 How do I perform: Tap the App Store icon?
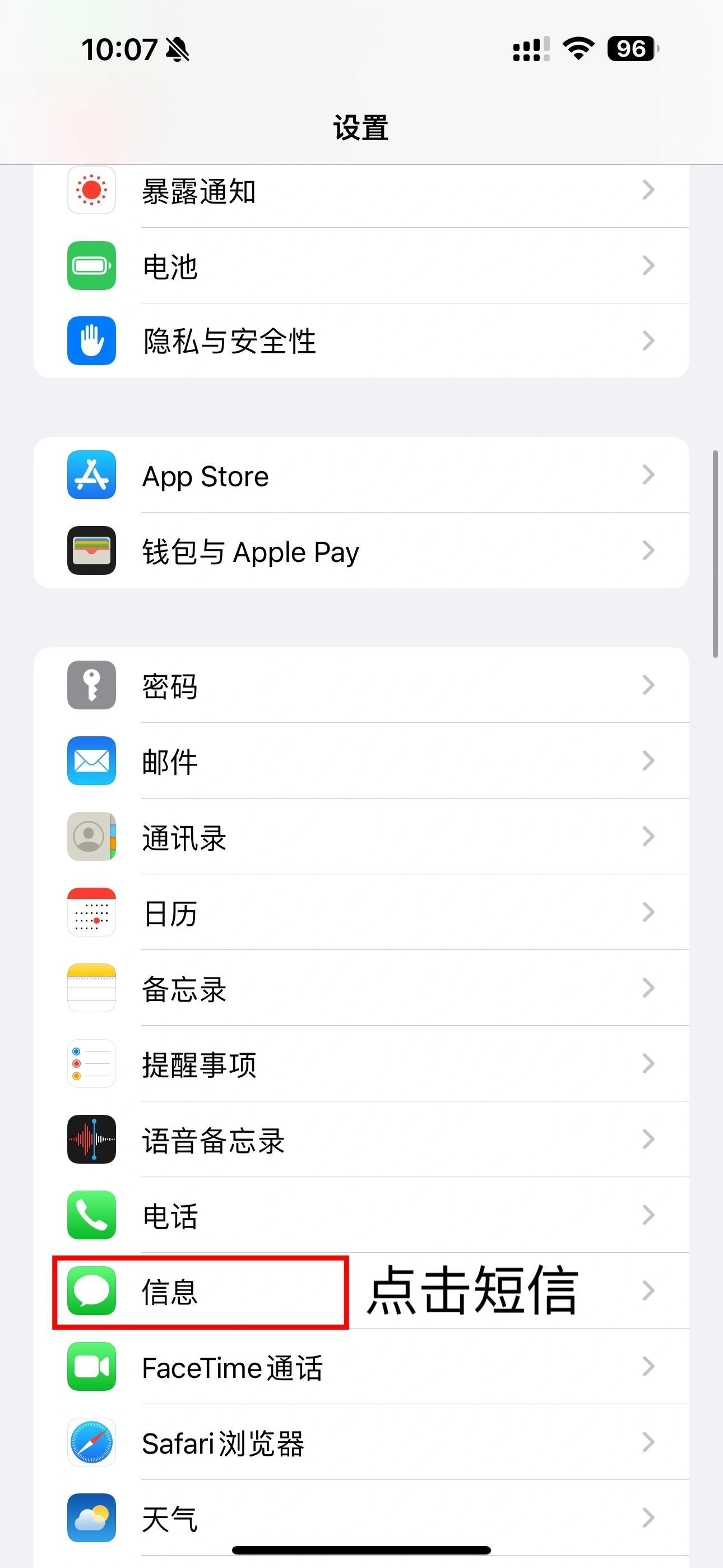click(91, 476)
